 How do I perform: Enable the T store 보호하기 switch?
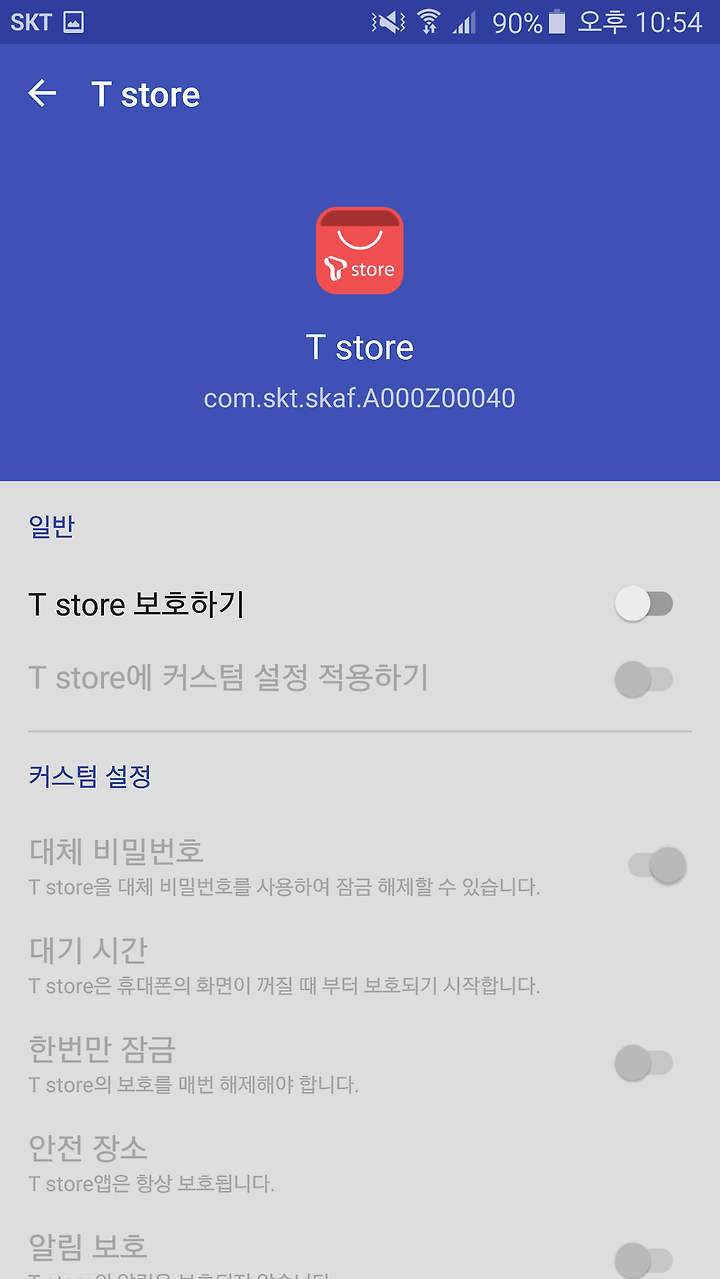[644, 604]
